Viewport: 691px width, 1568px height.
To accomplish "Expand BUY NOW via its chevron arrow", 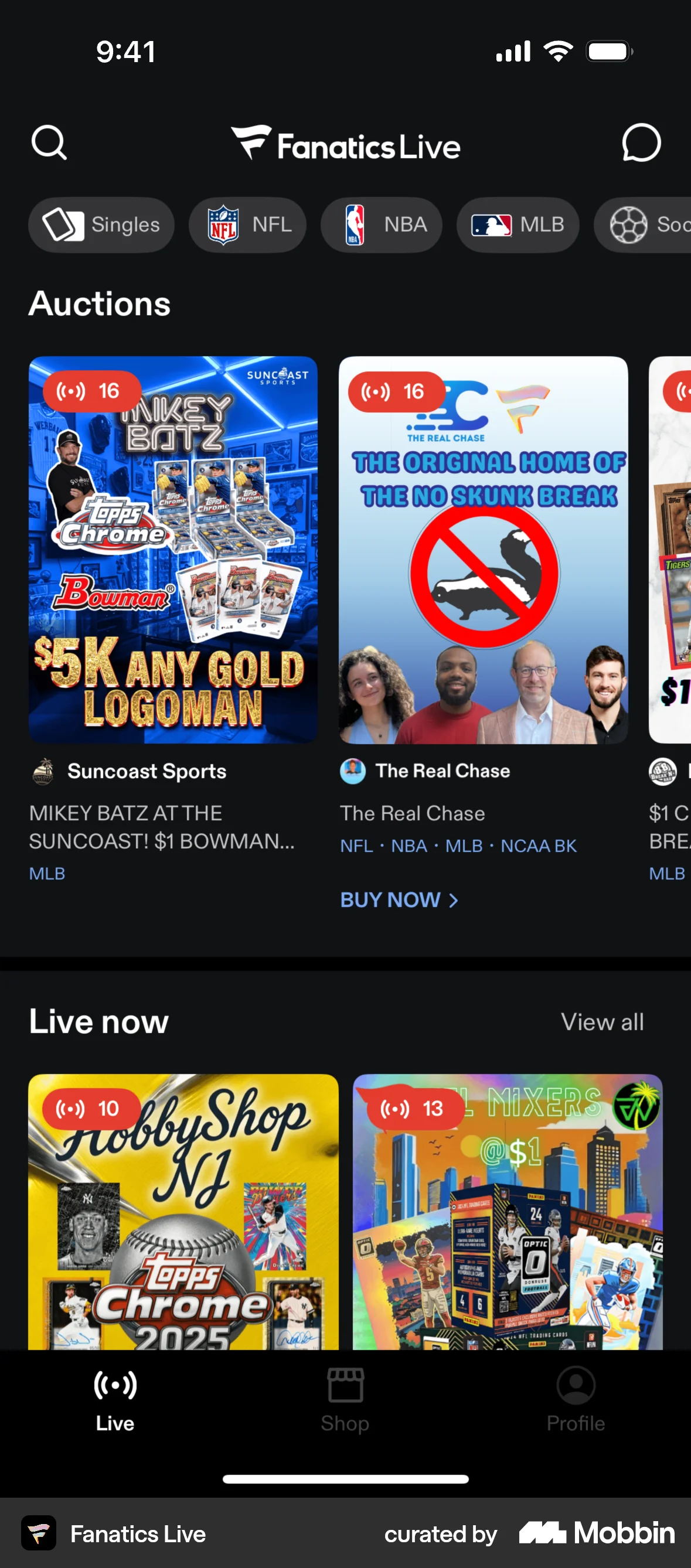I will [x=453, y=900].
